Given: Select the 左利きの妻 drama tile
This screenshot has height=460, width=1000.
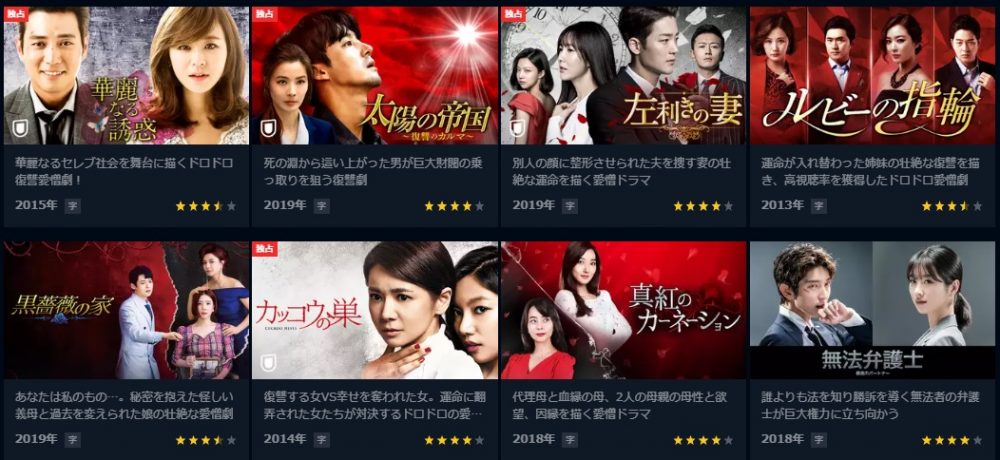Looking at the screenshot, I should (623, 76).
